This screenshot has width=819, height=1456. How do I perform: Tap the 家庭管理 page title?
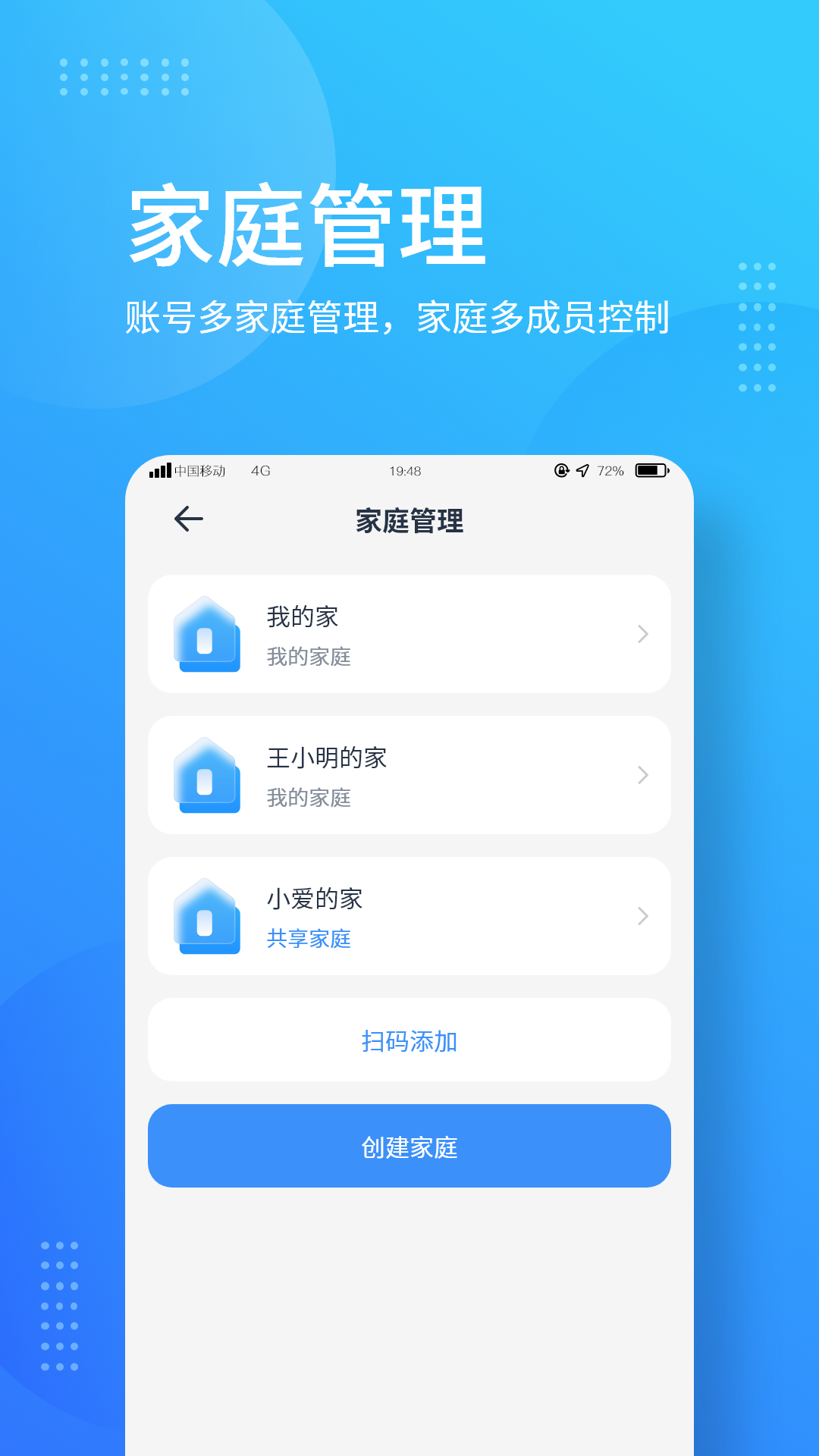click(409, 521)
